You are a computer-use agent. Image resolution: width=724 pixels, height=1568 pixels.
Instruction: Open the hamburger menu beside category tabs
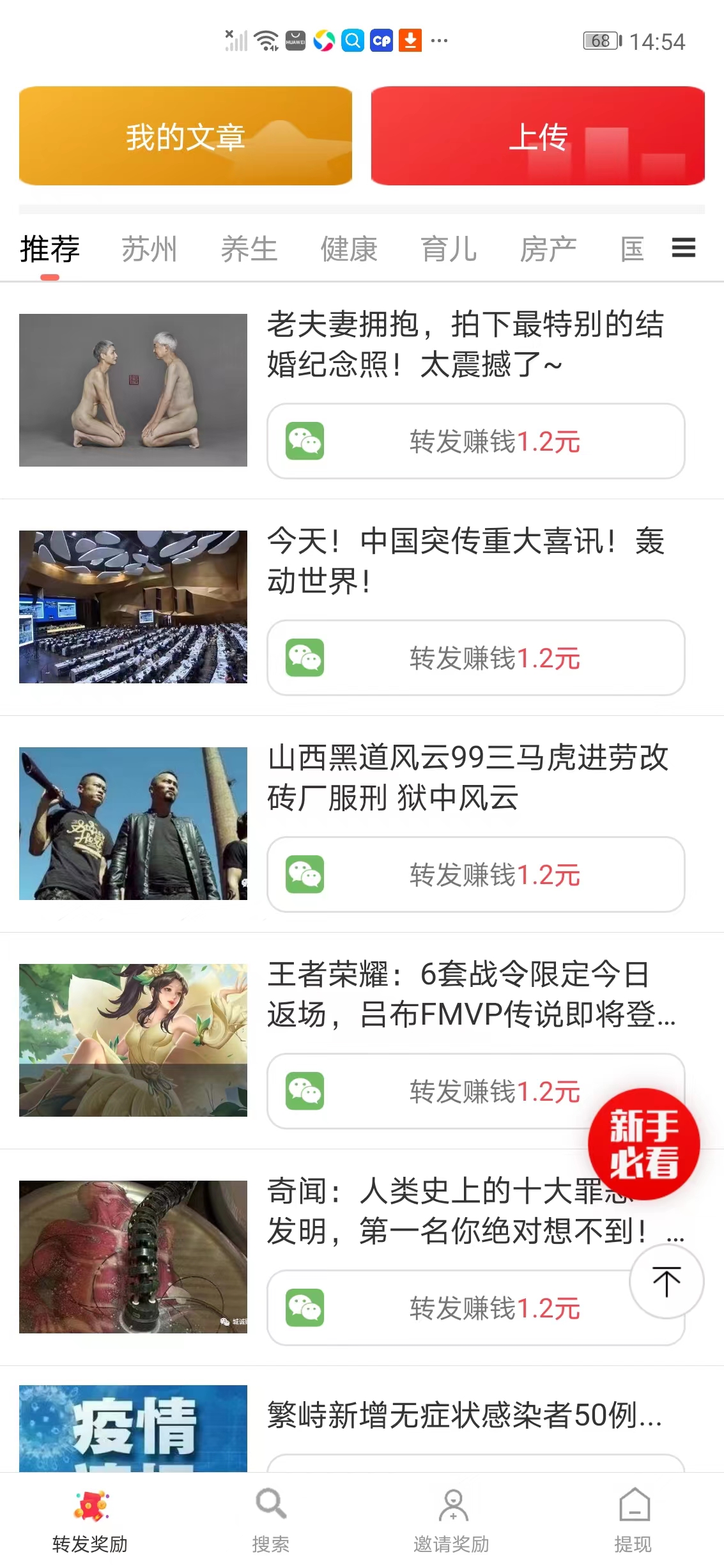(x=683, y=249)
